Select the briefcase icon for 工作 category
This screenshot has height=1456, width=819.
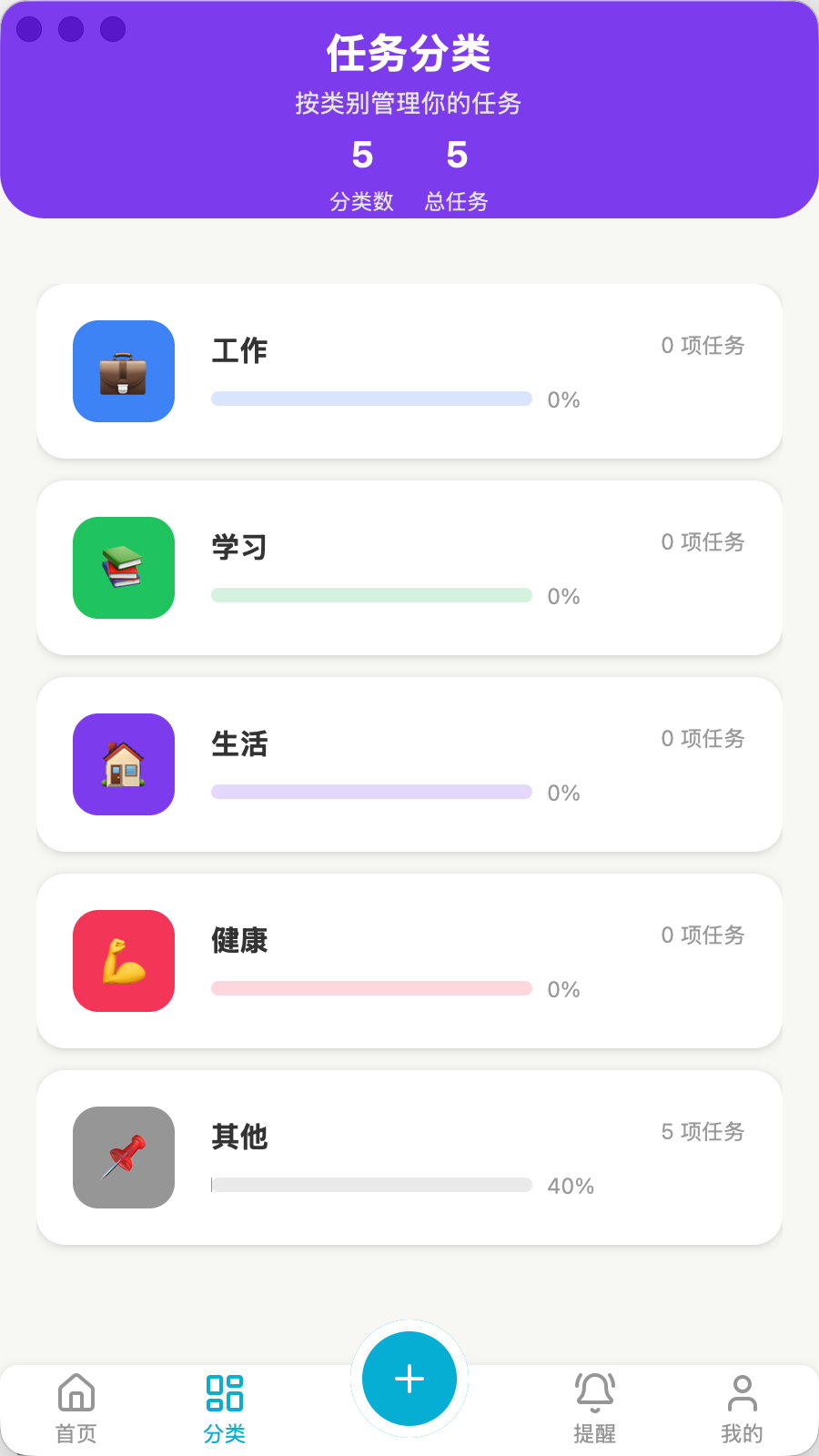tap(123, 371)
